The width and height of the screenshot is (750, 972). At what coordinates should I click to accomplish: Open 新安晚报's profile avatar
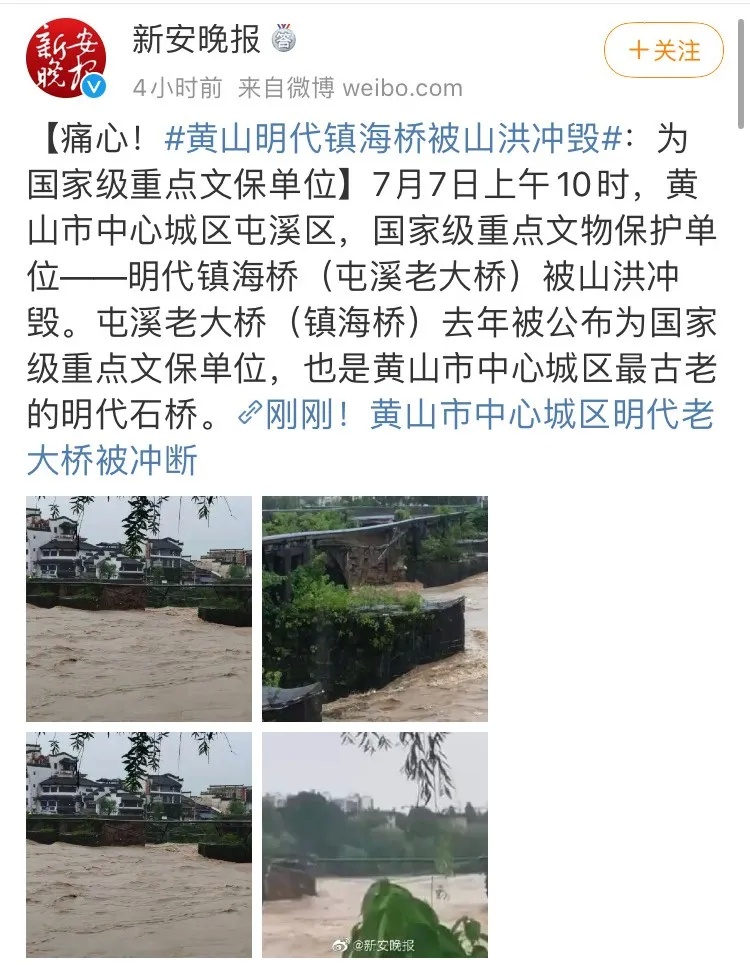[66, 59]
